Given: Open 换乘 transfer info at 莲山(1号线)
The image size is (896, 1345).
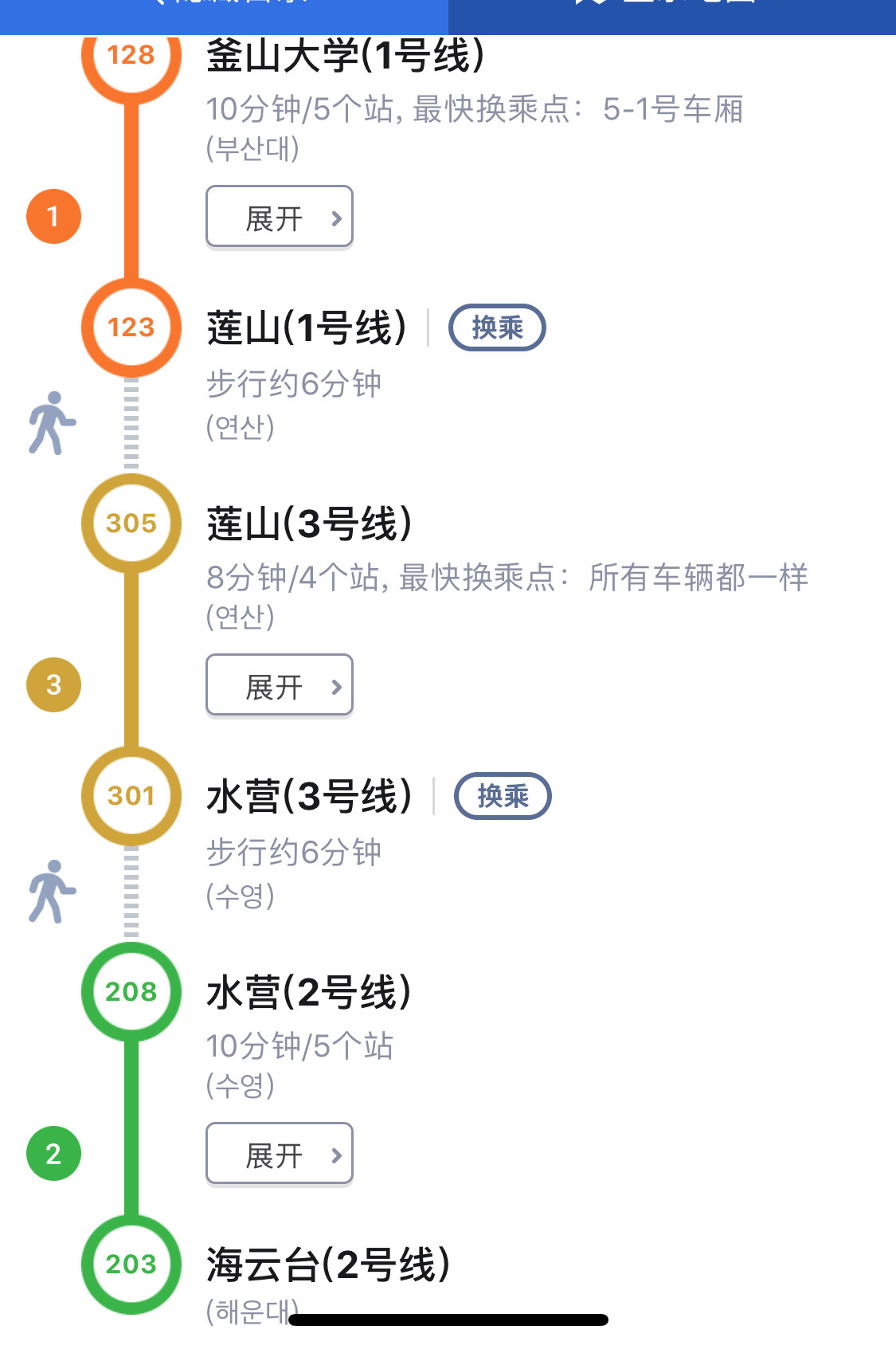Looking at the screenshot, I should point(497,327).
